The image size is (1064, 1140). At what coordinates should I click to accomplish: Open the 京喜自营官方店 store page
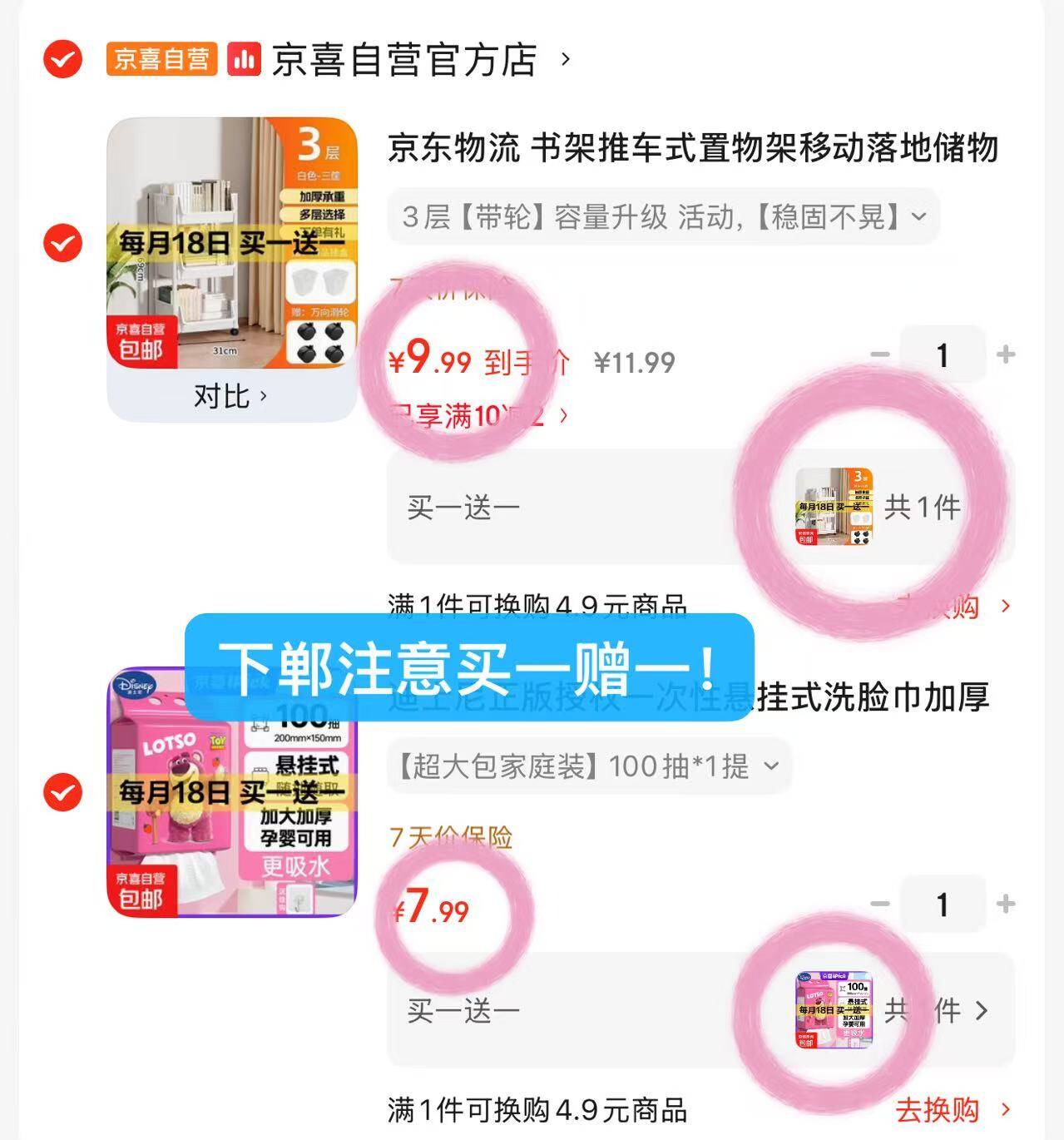click(x=403, y=60)
